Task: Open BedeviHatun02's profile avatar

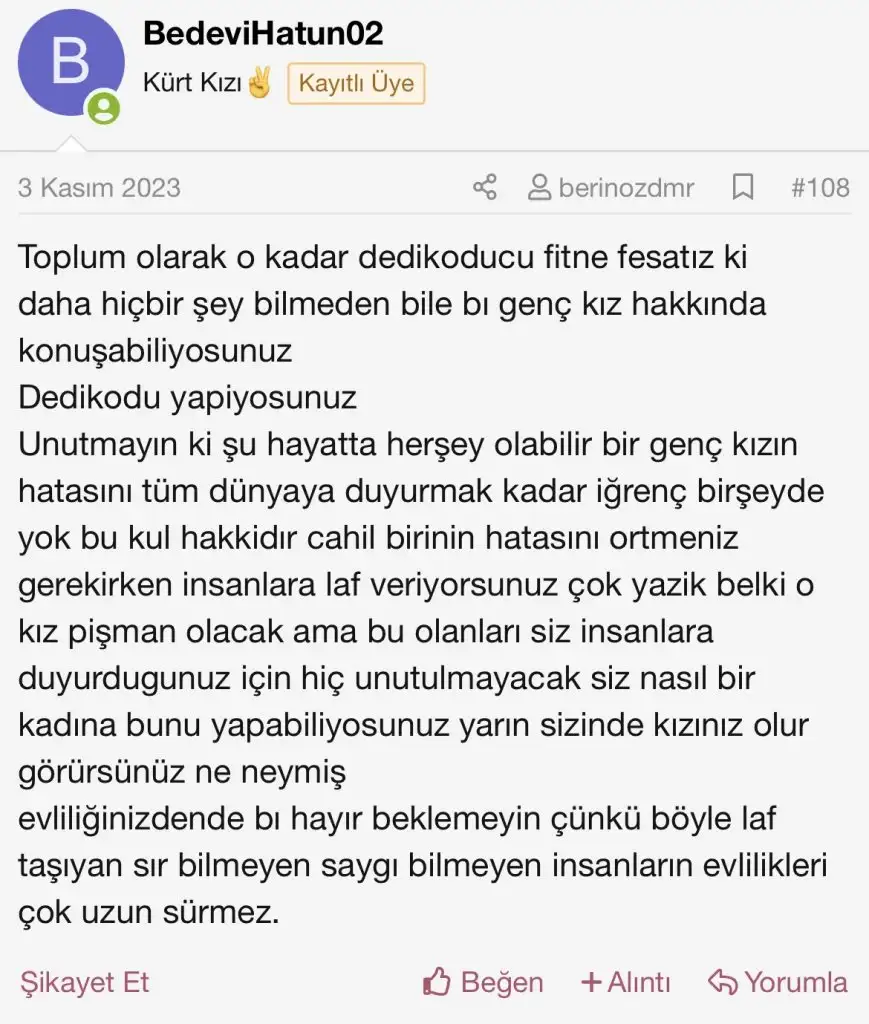Action: pyautogui.click(x=70, y=62)
